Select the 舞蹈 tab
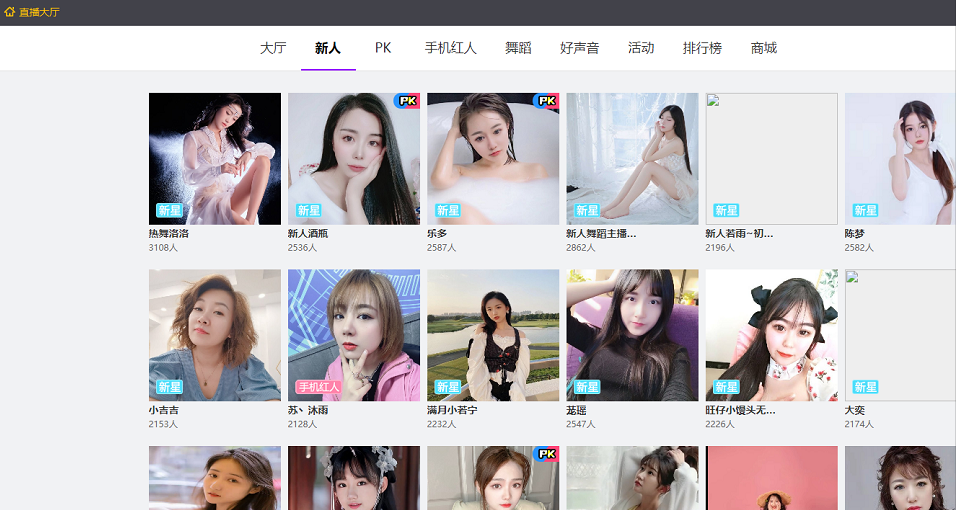 point(518,48)
